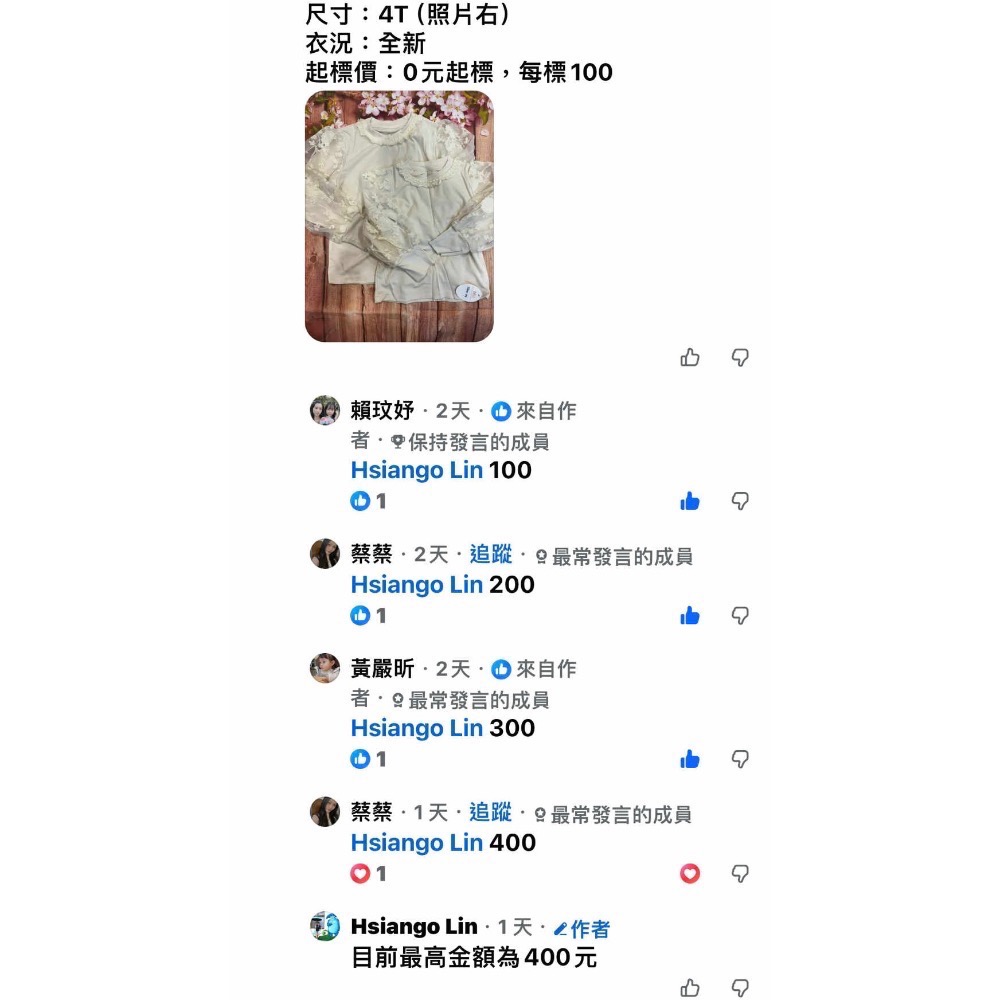The width and height of the screenshot is (1000, 1000).
Task: Dislike the 300 bid comment
Action: 740,759
